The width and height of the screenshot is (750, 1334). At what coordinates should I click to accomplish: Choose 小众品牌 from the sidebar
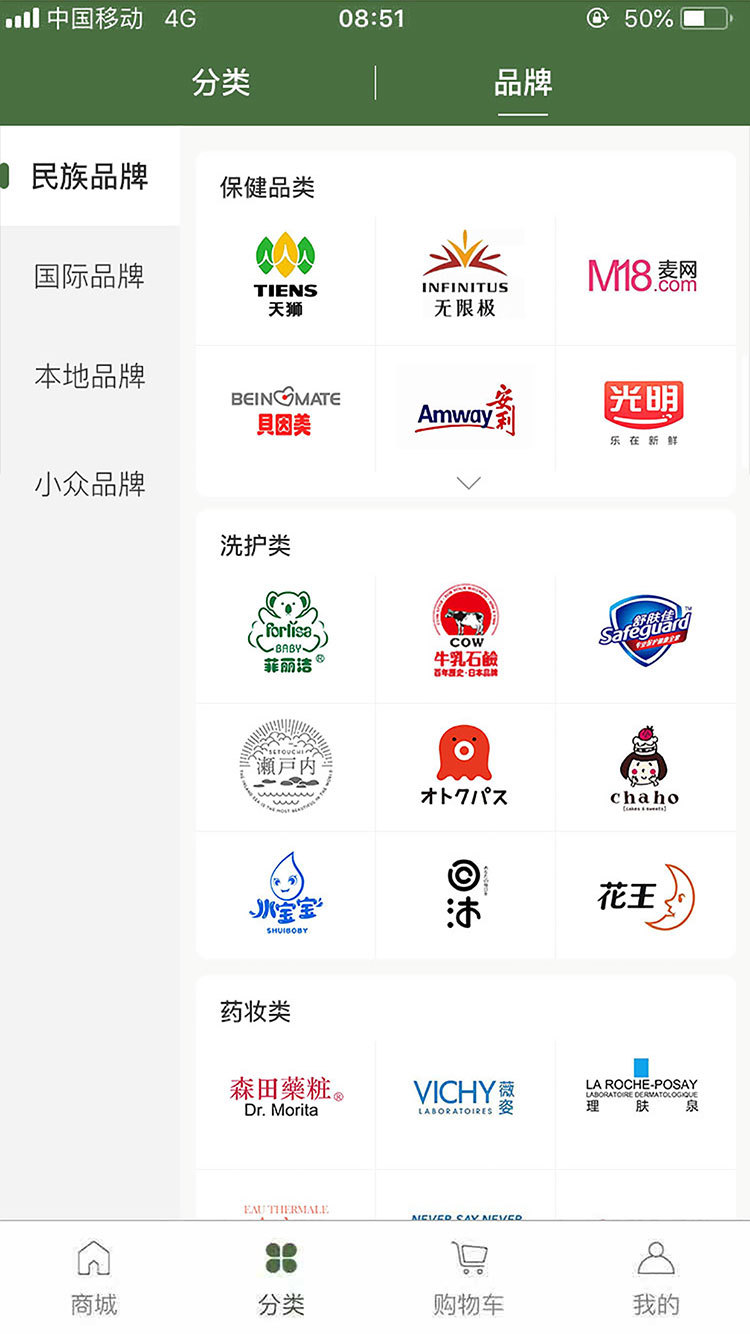(x=90, y=485)
